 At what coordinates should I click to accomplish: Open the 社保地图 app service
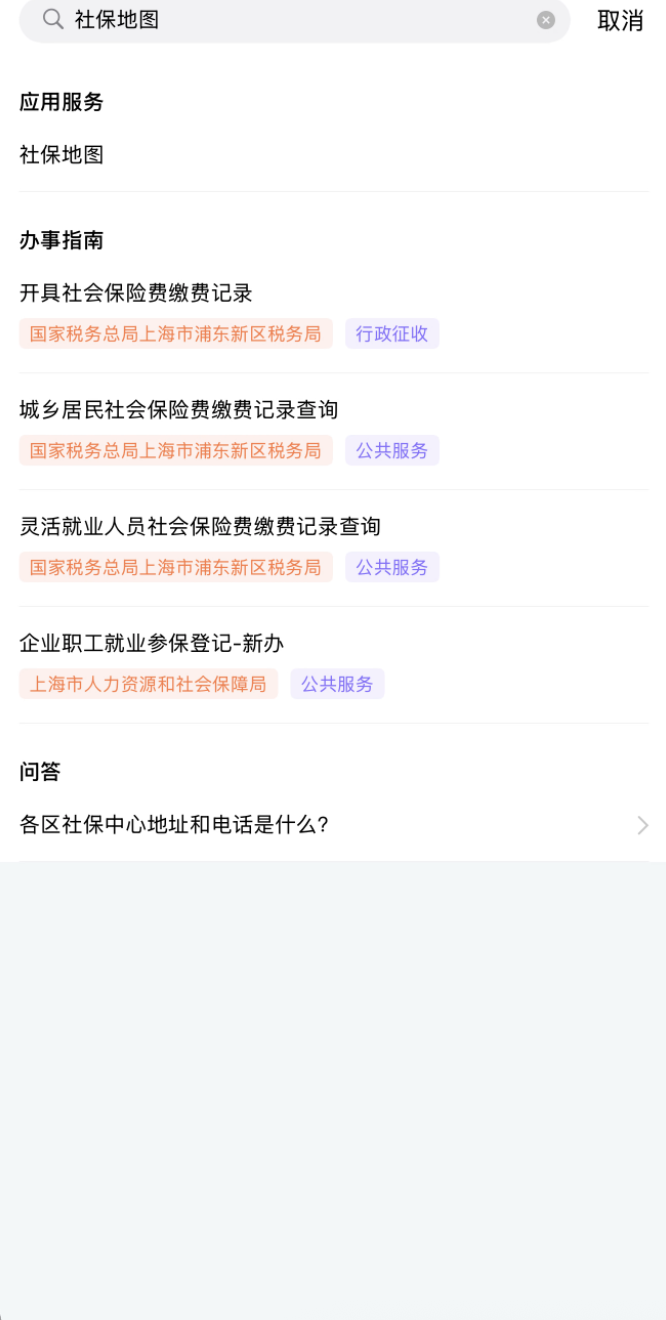[333, 155]
